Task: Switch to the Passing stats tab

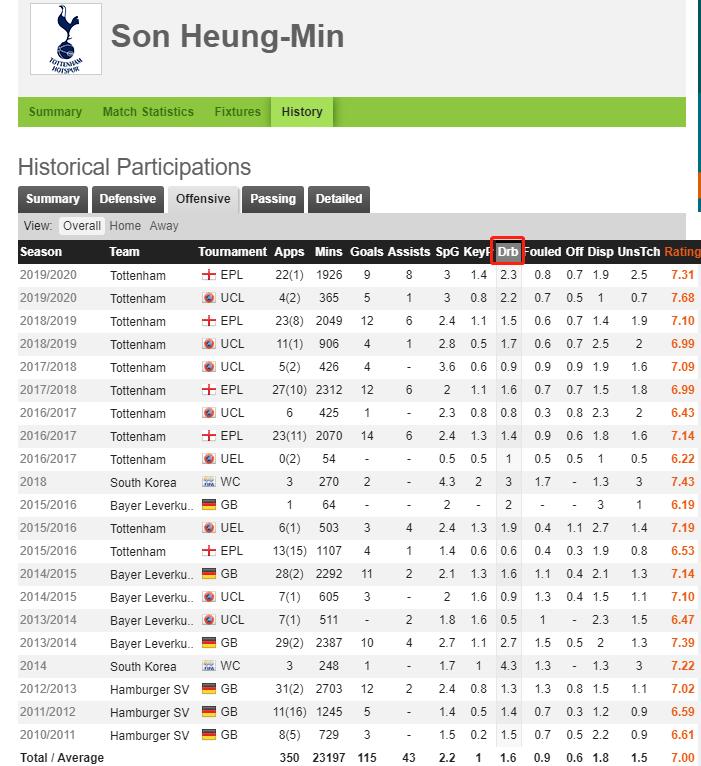Action: coord(273,199)
